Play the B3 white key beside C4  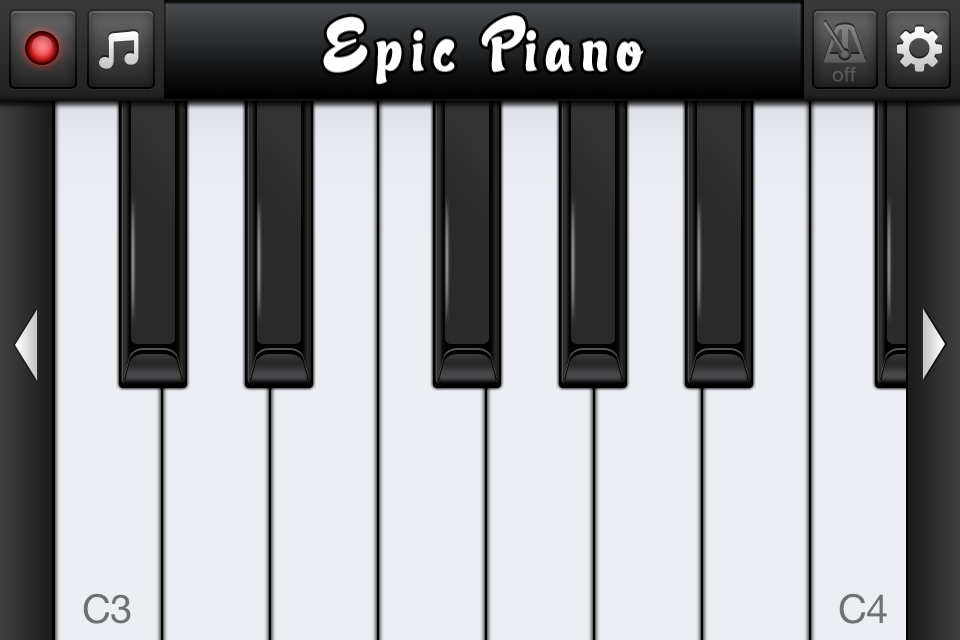[756, 520]
